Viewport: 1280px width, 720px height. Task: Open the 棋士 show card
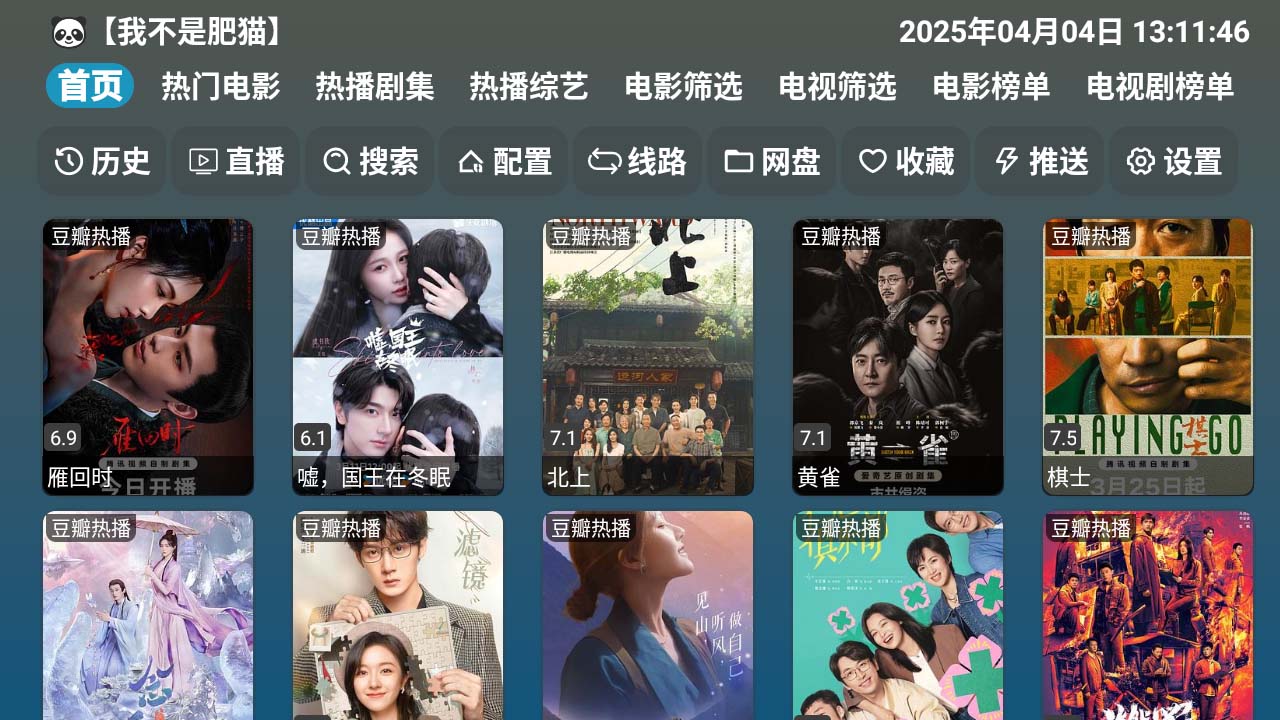(x=1148, y=356)
